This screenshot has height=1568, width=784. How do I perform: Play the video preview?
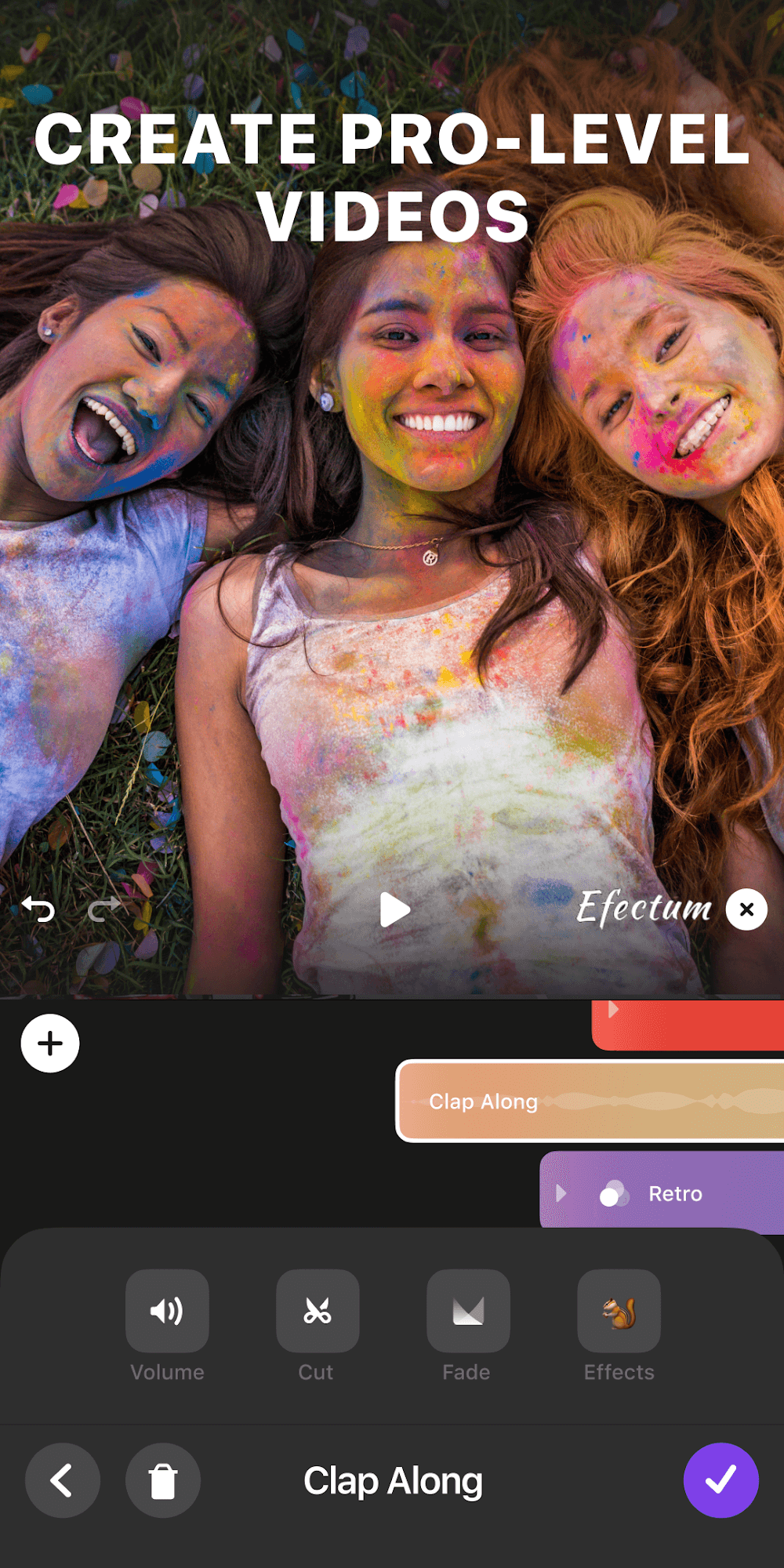(394, 910)
